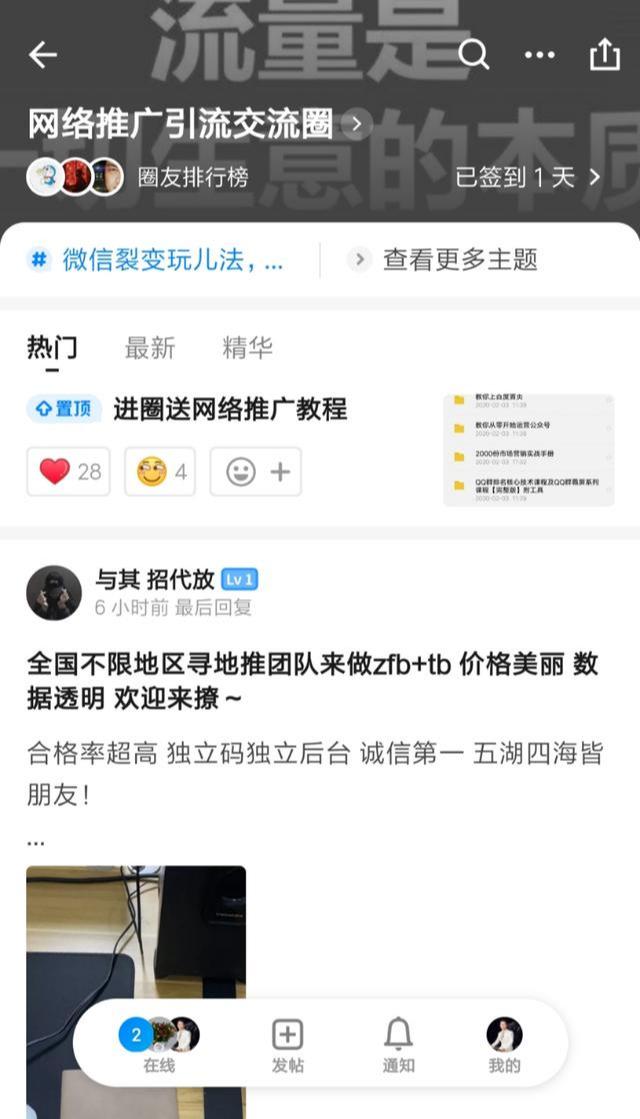The height and width of the screenshot is (1119, 640).
Task: Switch to the 精华 tab
Action: [x=247, y=348]
